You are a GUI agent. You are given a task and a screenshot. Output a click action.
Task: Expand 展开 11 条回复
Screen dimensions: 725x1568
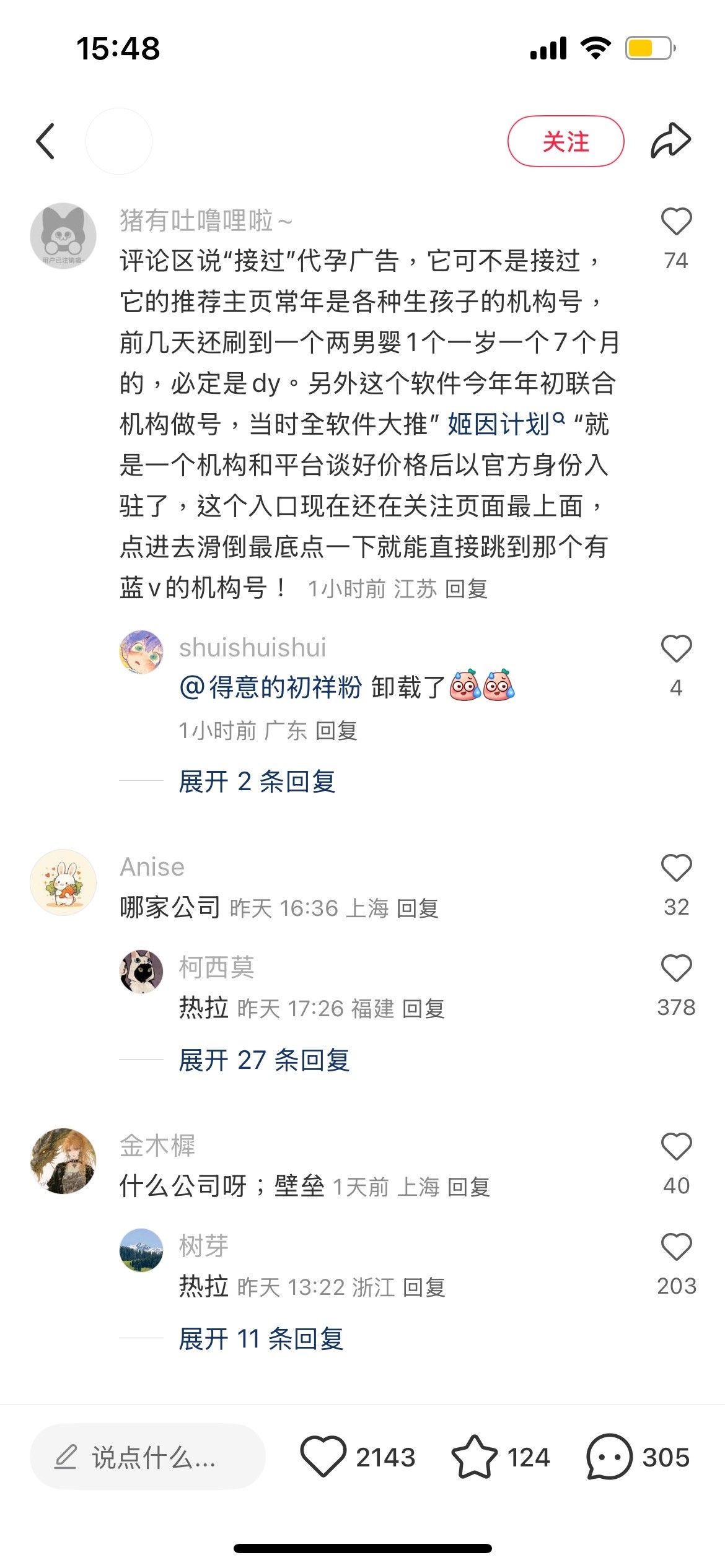[261, 1339]
